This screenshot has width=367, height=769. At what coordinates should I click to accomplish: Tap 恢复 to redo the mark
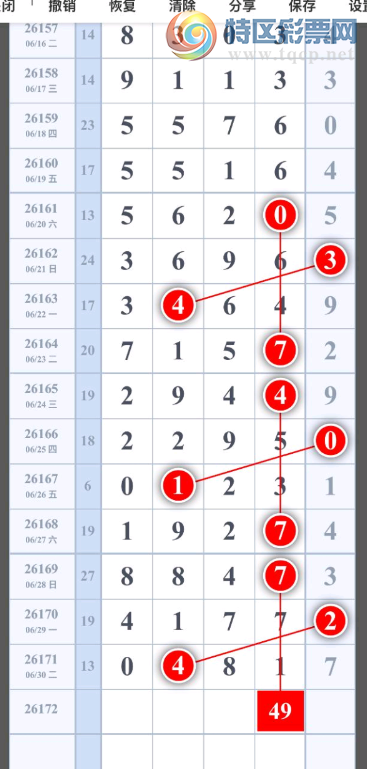tap(122, 6)
